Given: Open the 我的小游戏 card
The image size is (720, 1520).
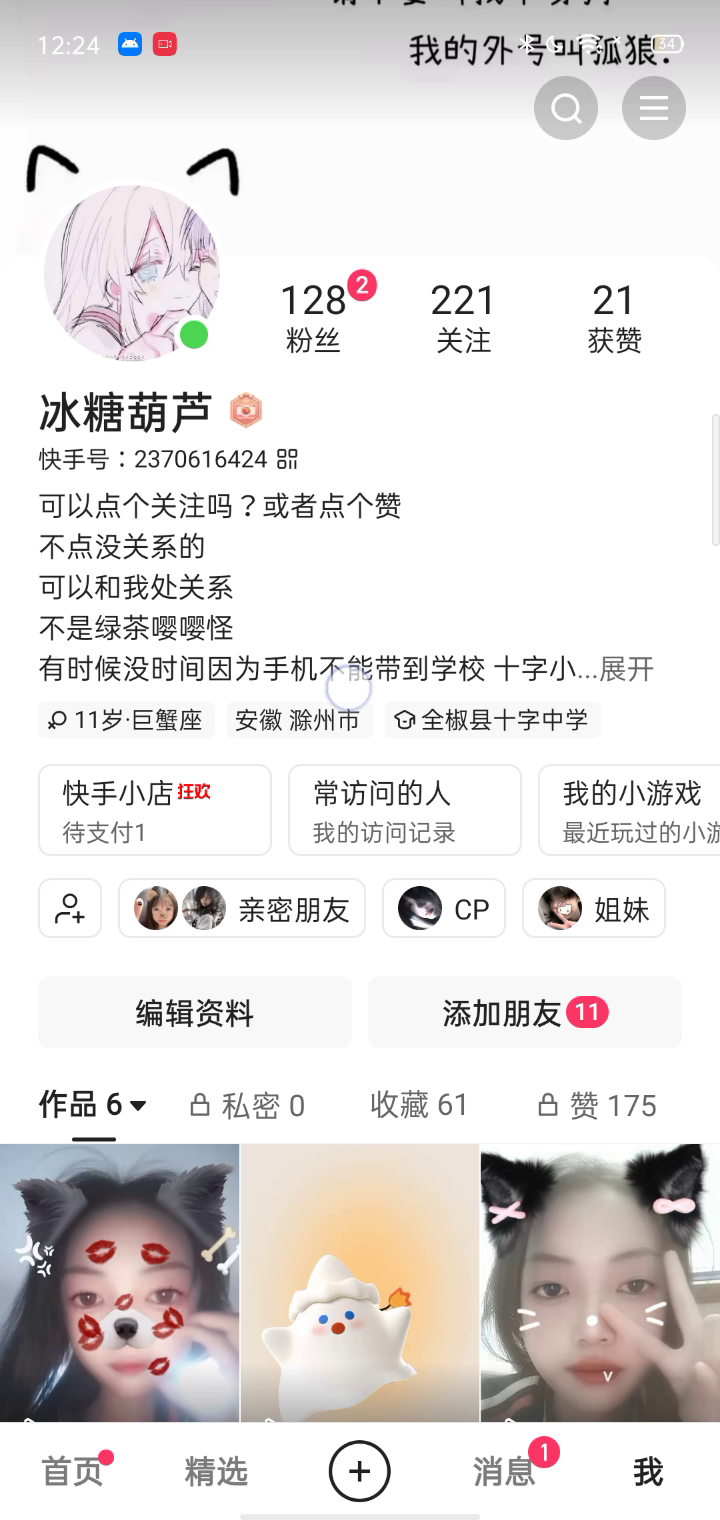Looking at the screenshot, I should [632, 810].
